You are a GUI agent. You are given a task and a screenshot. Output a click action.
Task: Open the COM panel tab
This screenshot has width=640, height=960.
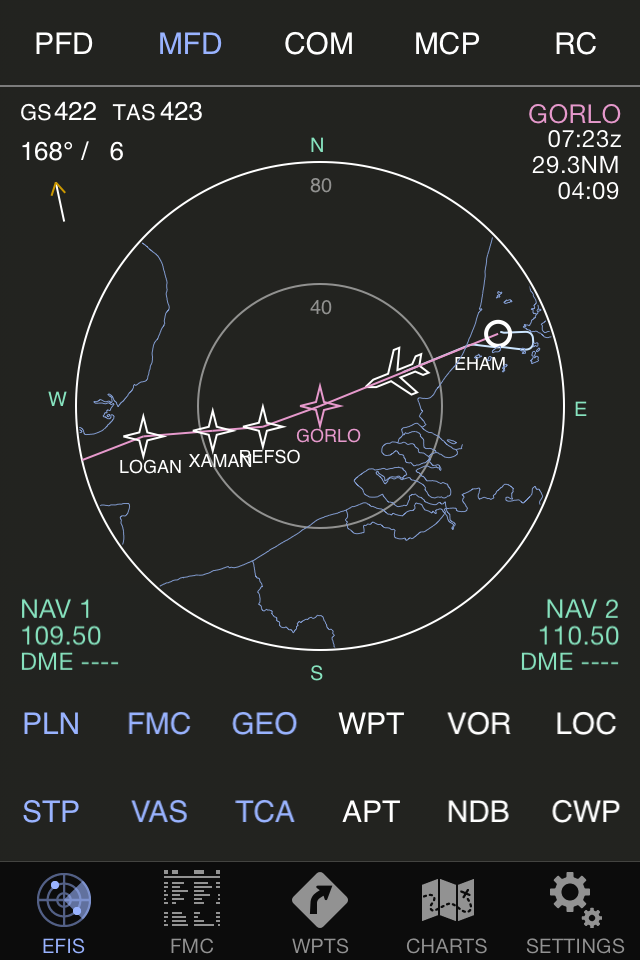319,44
